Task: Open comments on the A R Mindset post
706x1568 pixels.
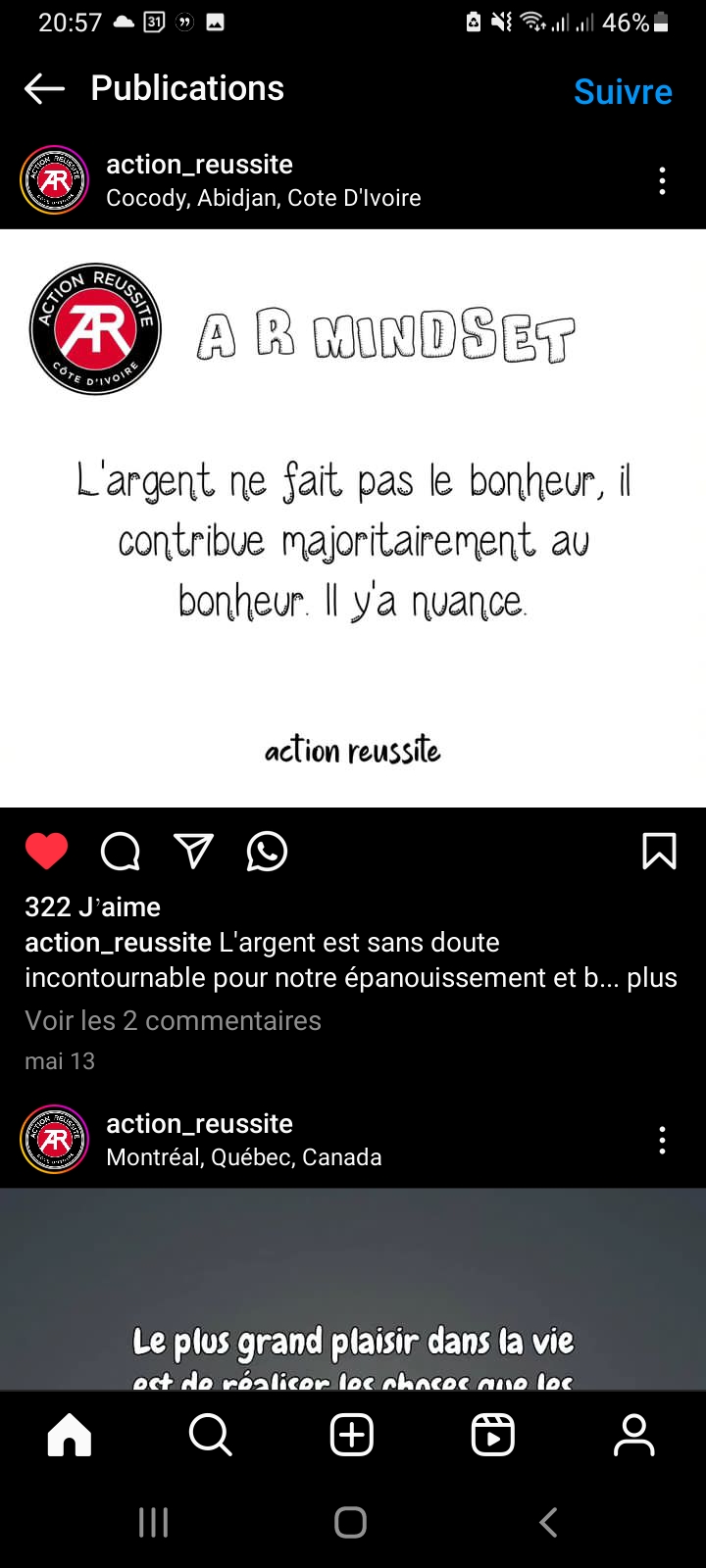Action: coord(121,851)
